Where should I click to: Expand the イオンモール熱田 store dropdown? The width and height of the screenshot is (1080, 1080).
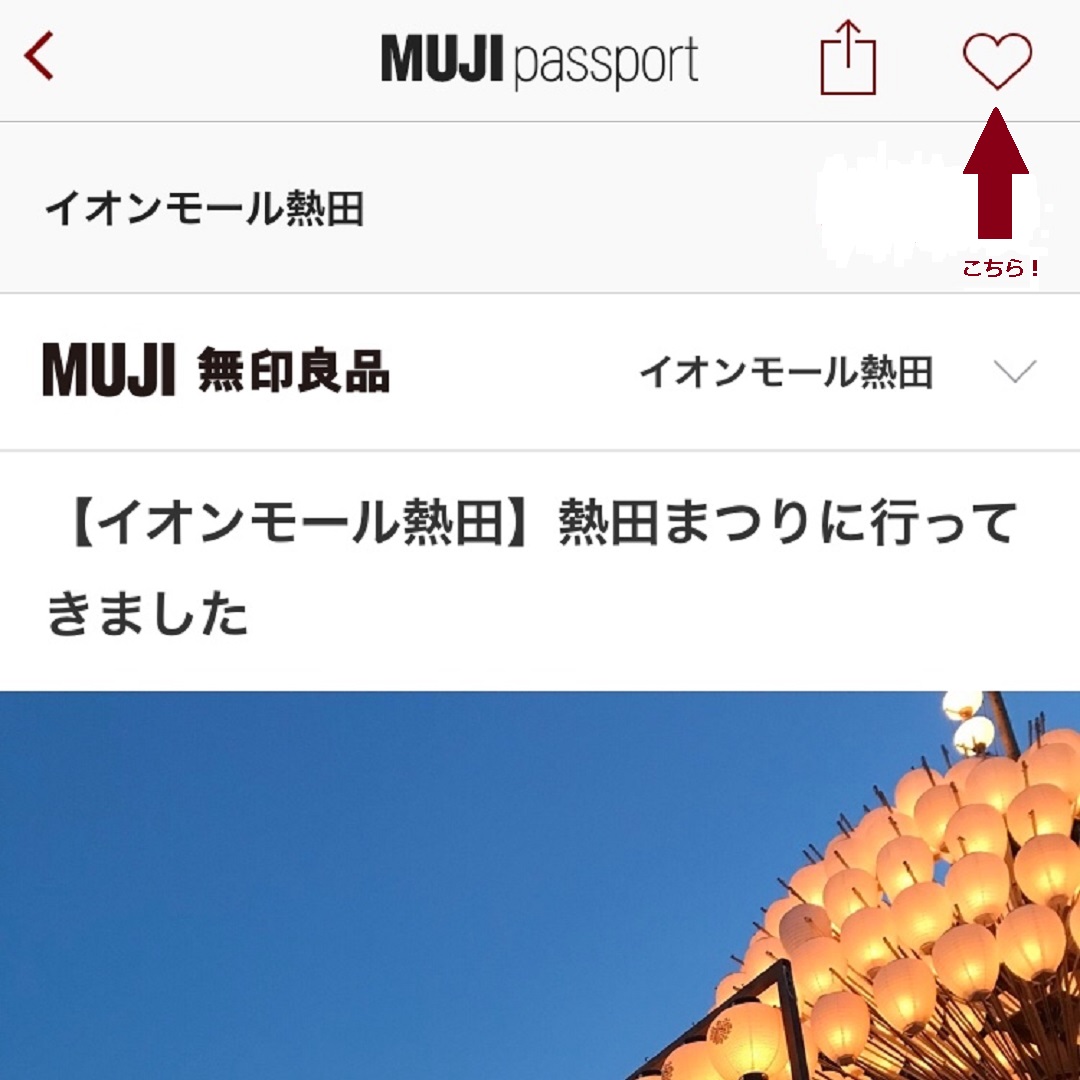(x=1015, y=372)
